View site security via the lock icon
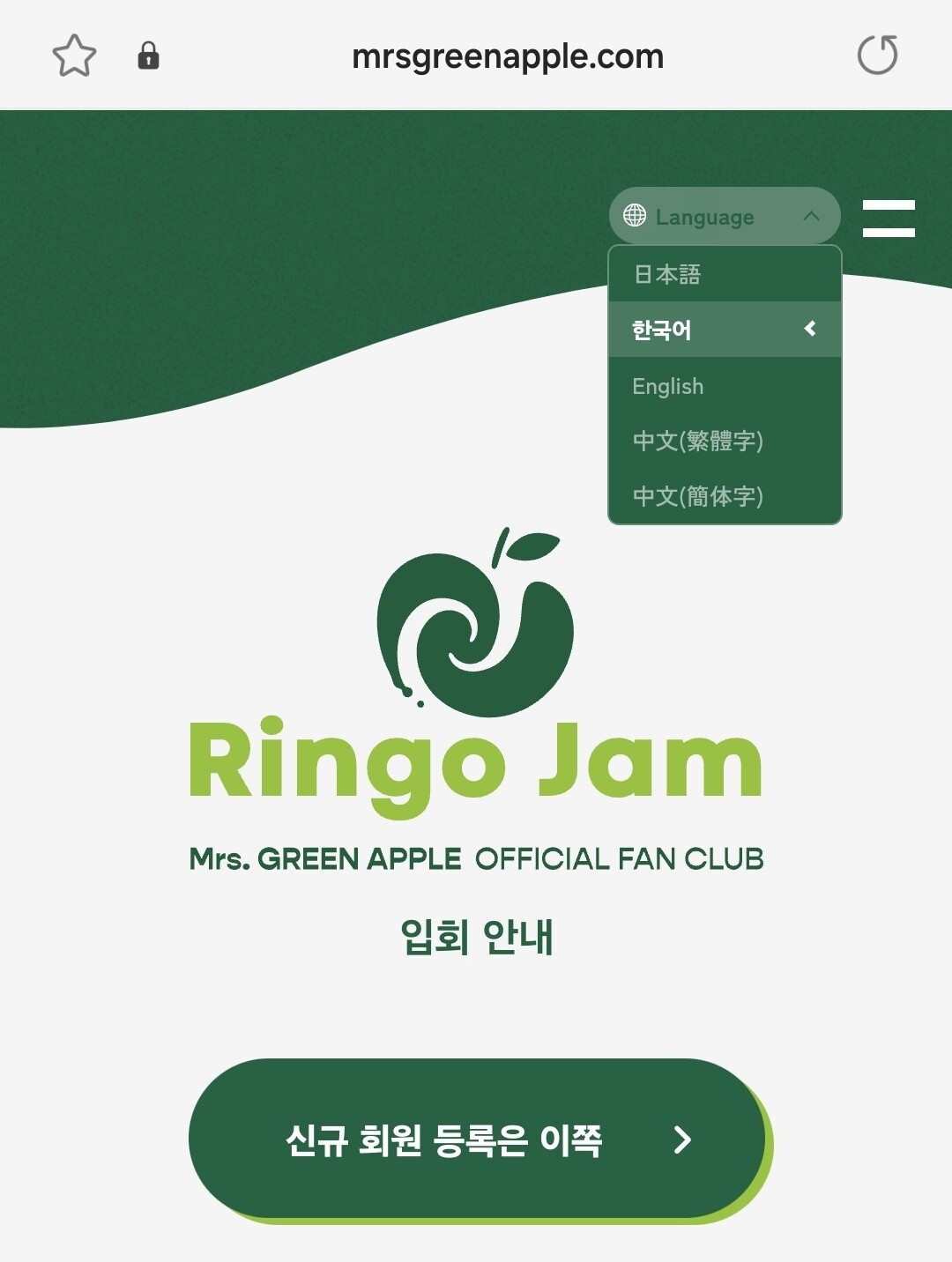 [x=148, y=56]
